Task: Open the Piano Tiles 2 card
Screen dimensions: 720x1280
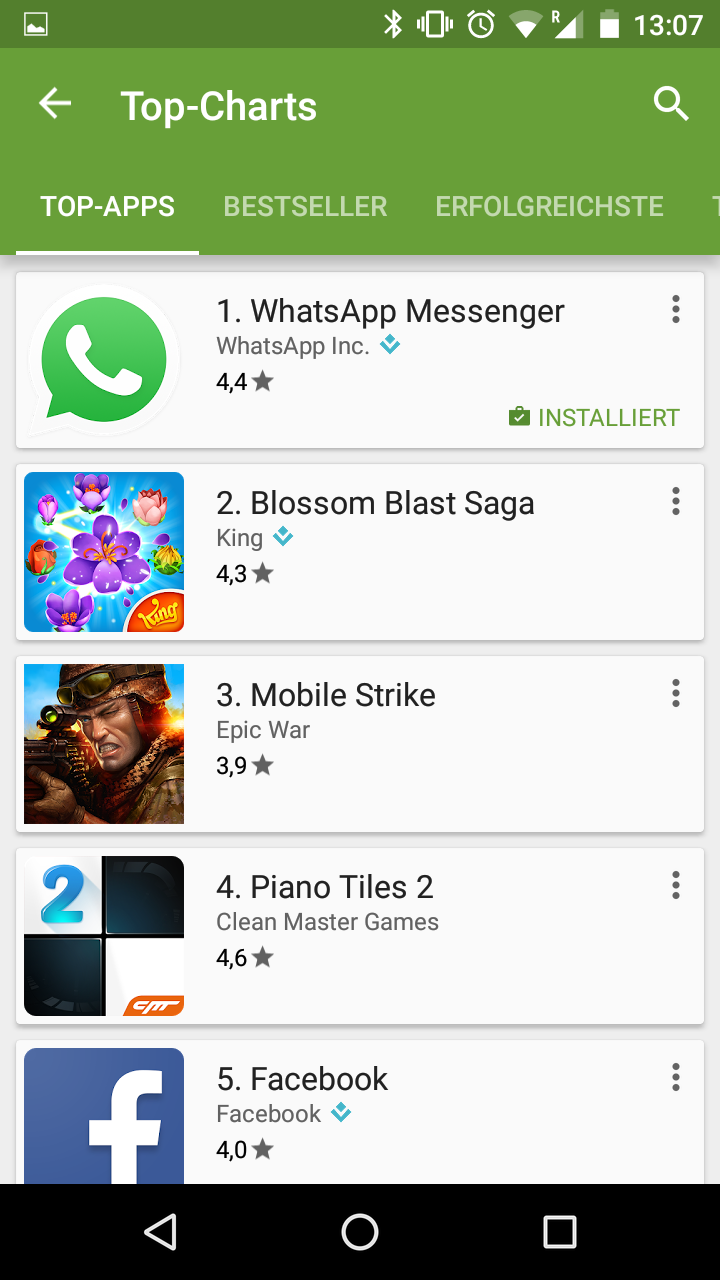Action: pos(360,936)
